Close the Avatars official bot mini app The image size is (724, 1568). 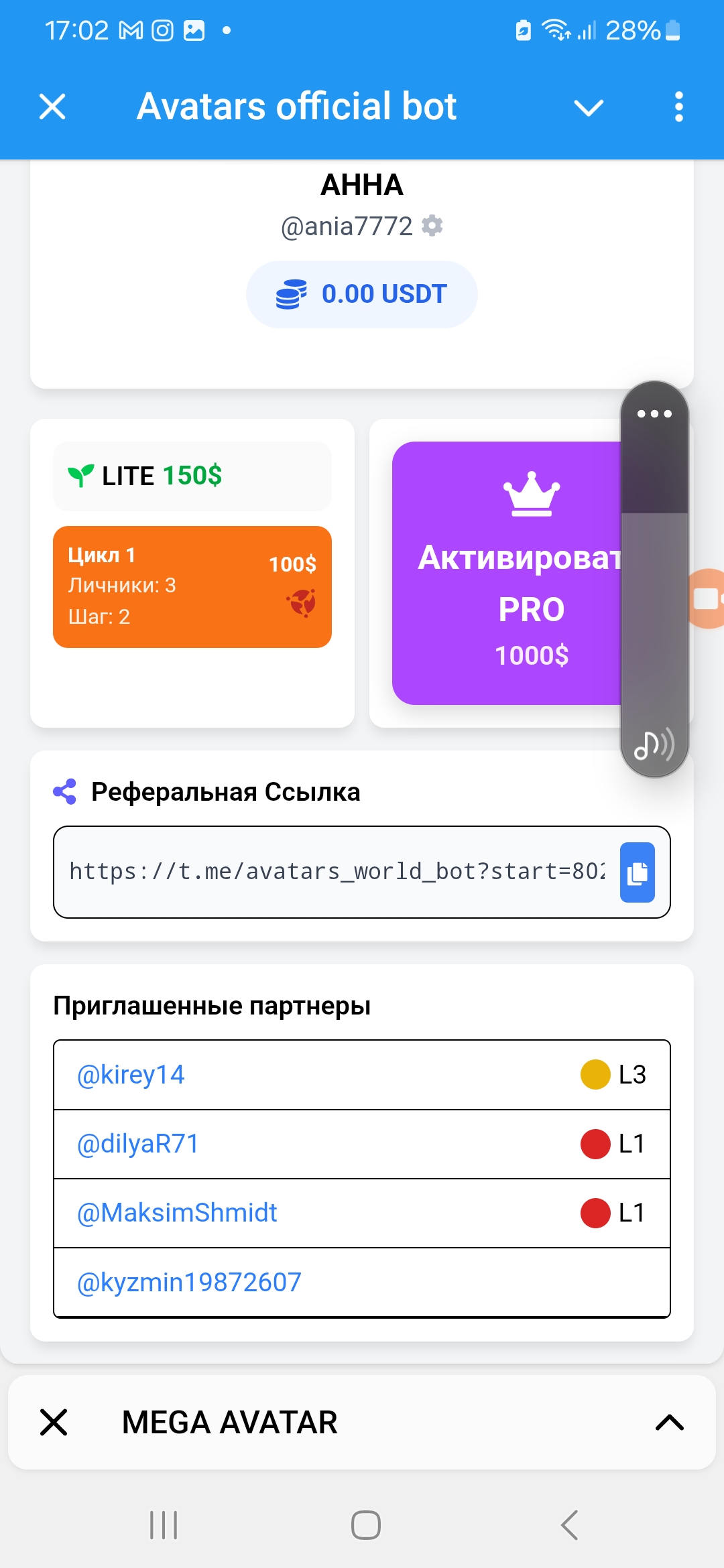[x=52, y=107]
